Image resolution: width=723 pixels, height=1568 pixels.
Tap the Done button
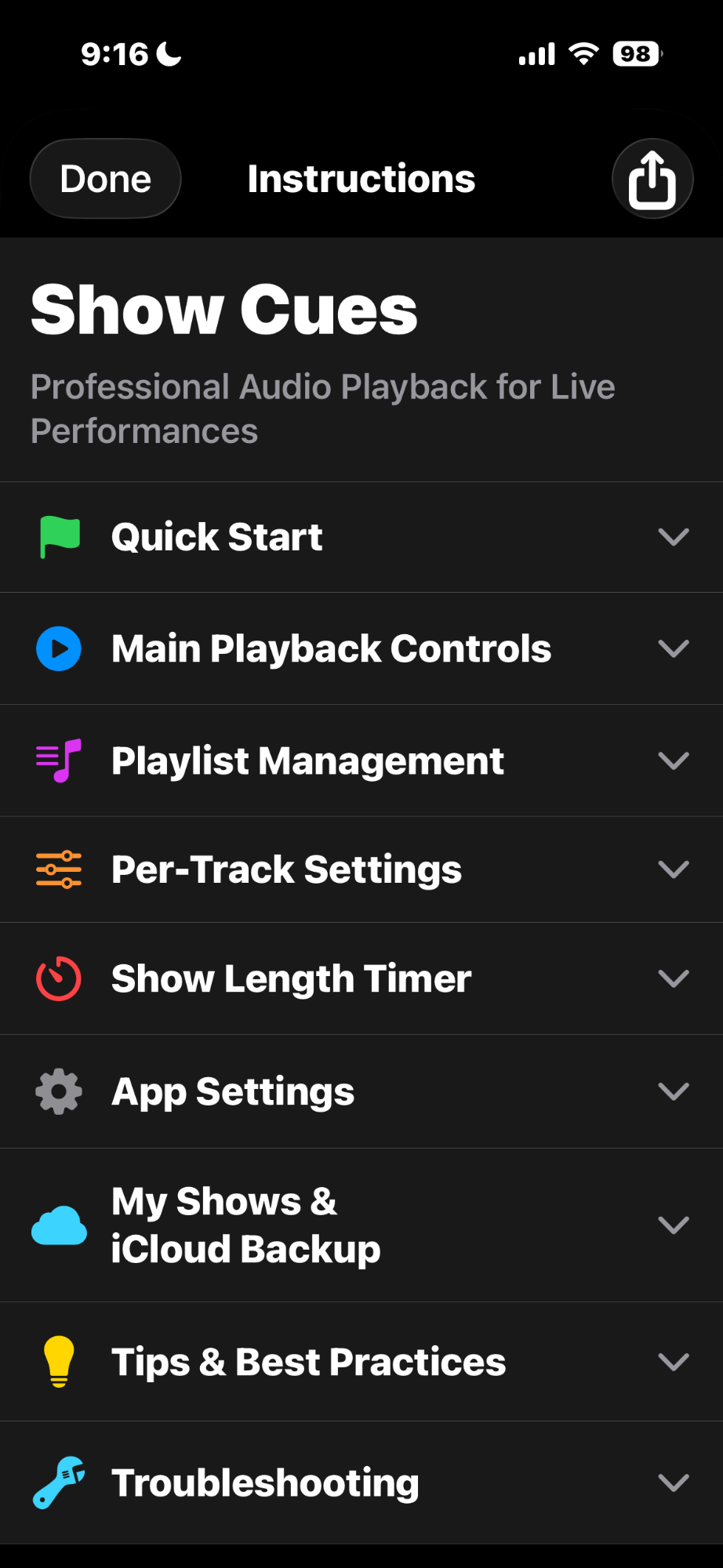click(104, 178)
